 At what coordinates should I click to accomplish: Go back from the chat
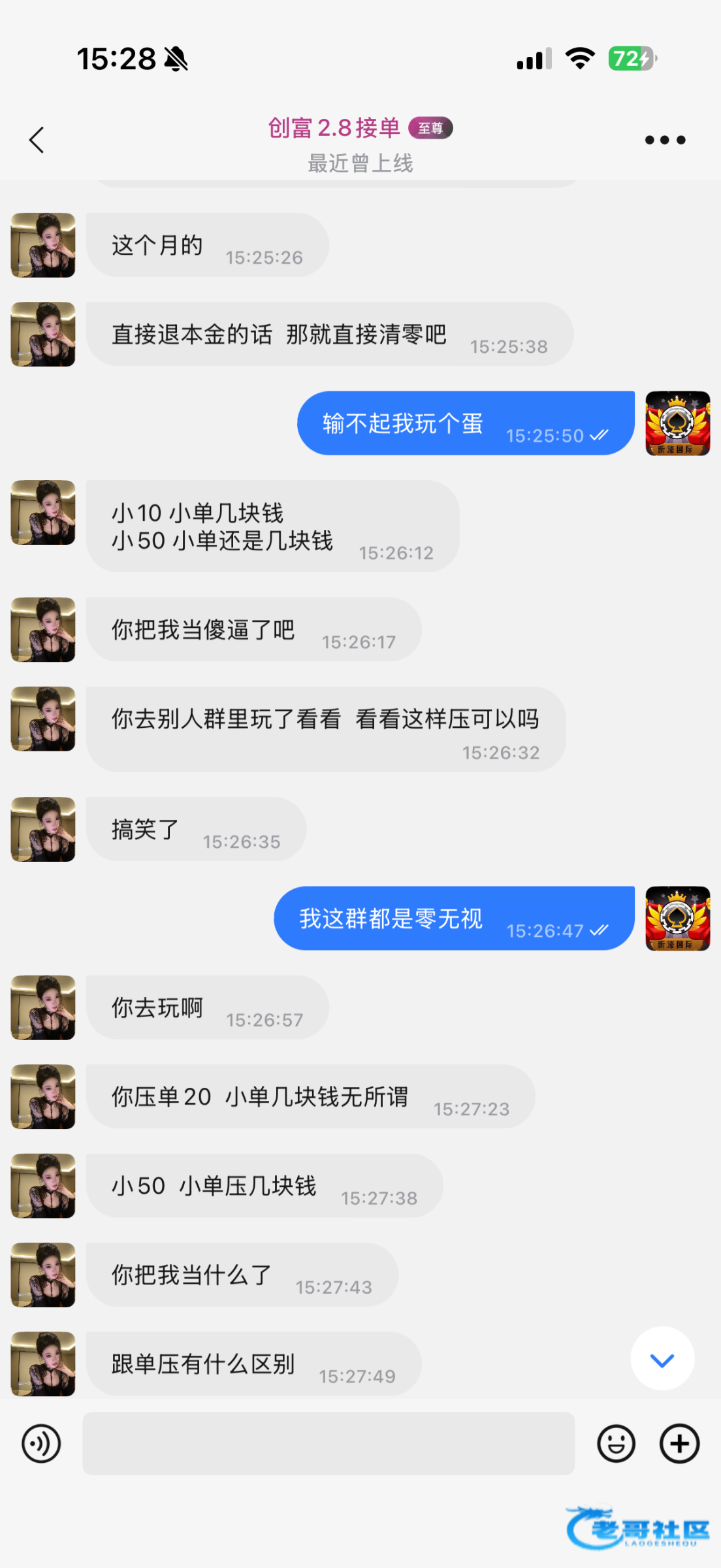pyautogui.click(x=37, y=140)
